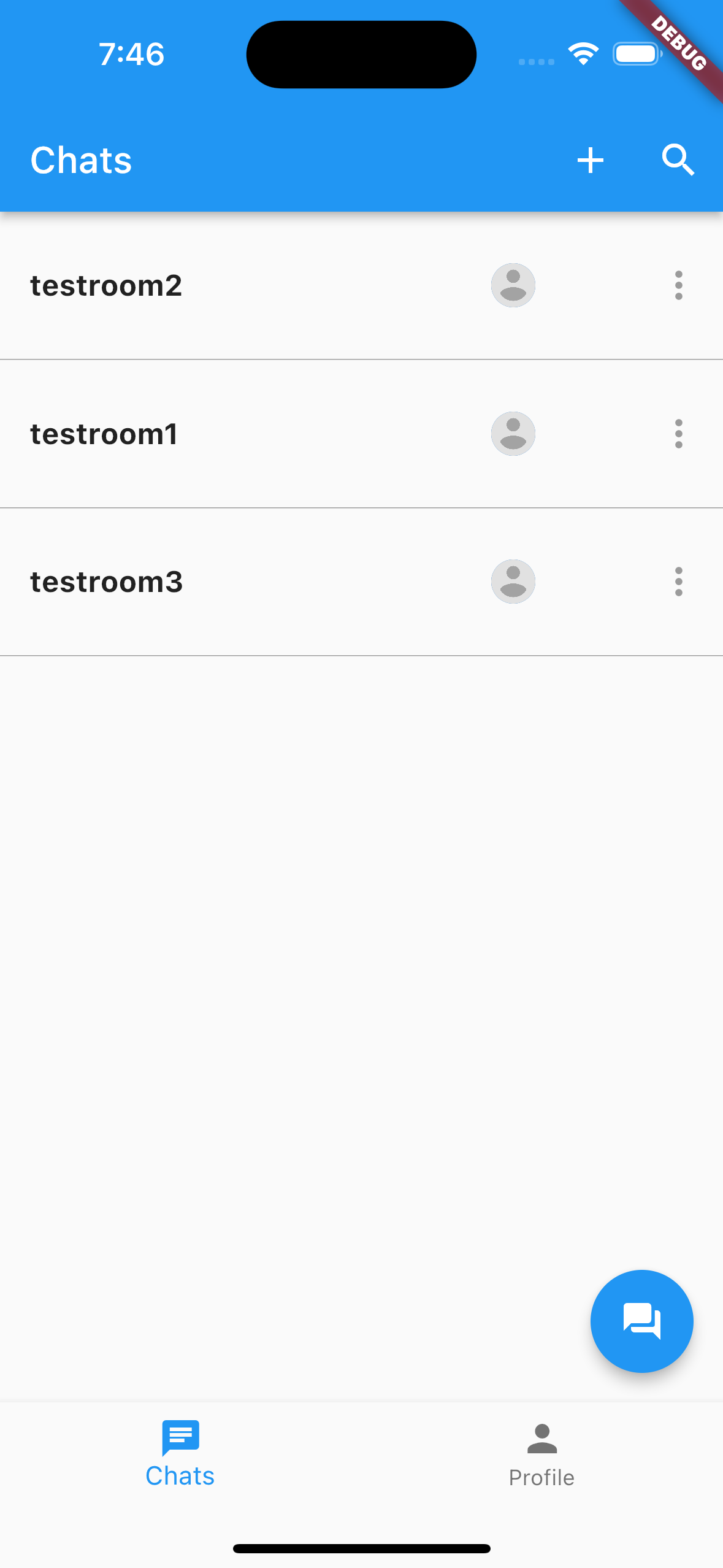Tap the floating new message button
Image resolution: width=723 pixels, height=1568 pixels.
point(641,1321)
